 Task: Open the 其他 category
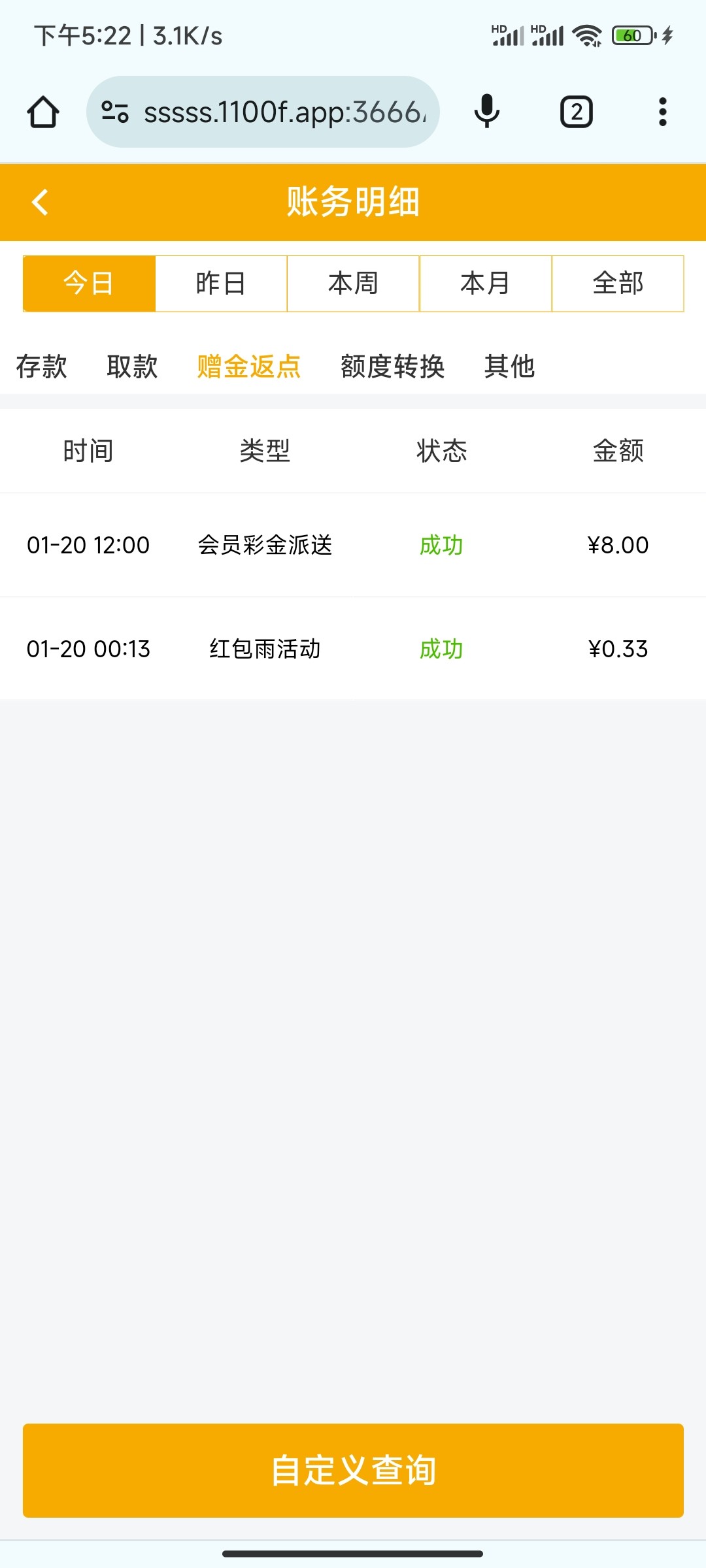pos(509,367)
